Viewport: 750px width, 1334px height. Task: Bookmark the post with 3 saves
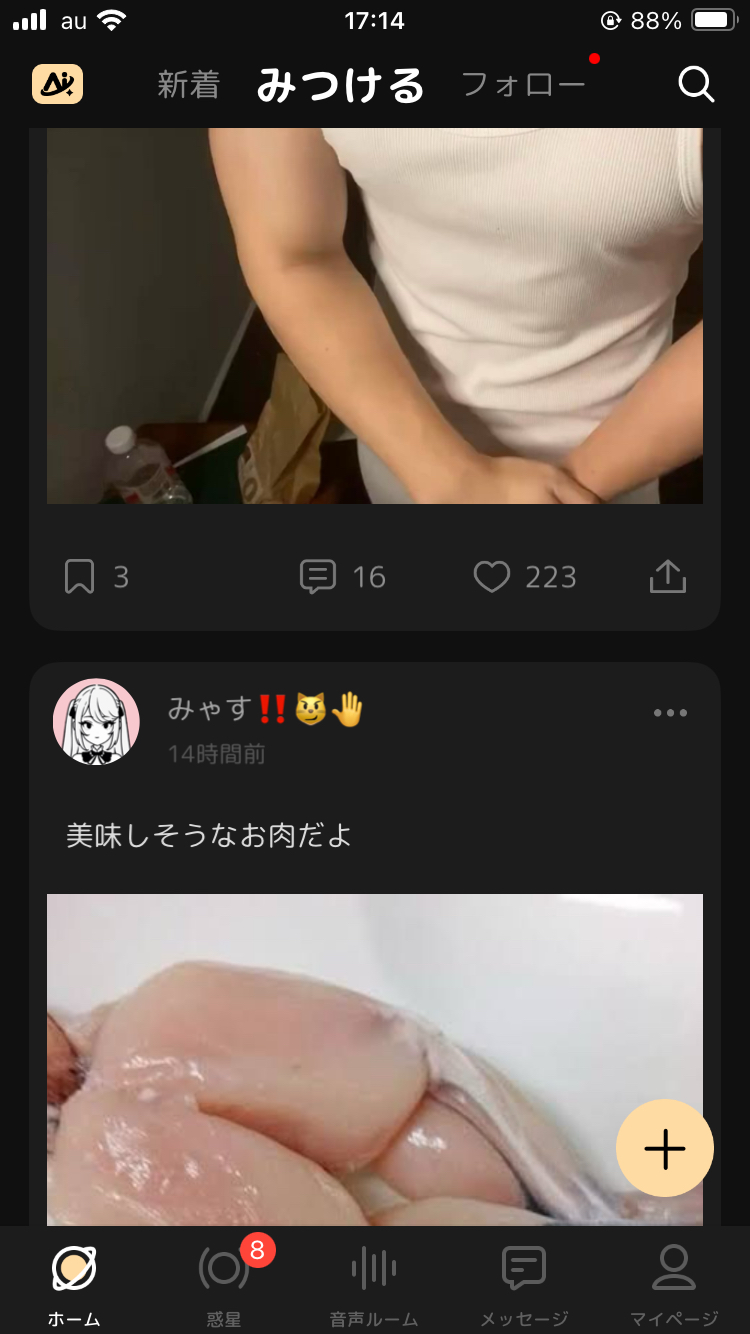[79, 577]
